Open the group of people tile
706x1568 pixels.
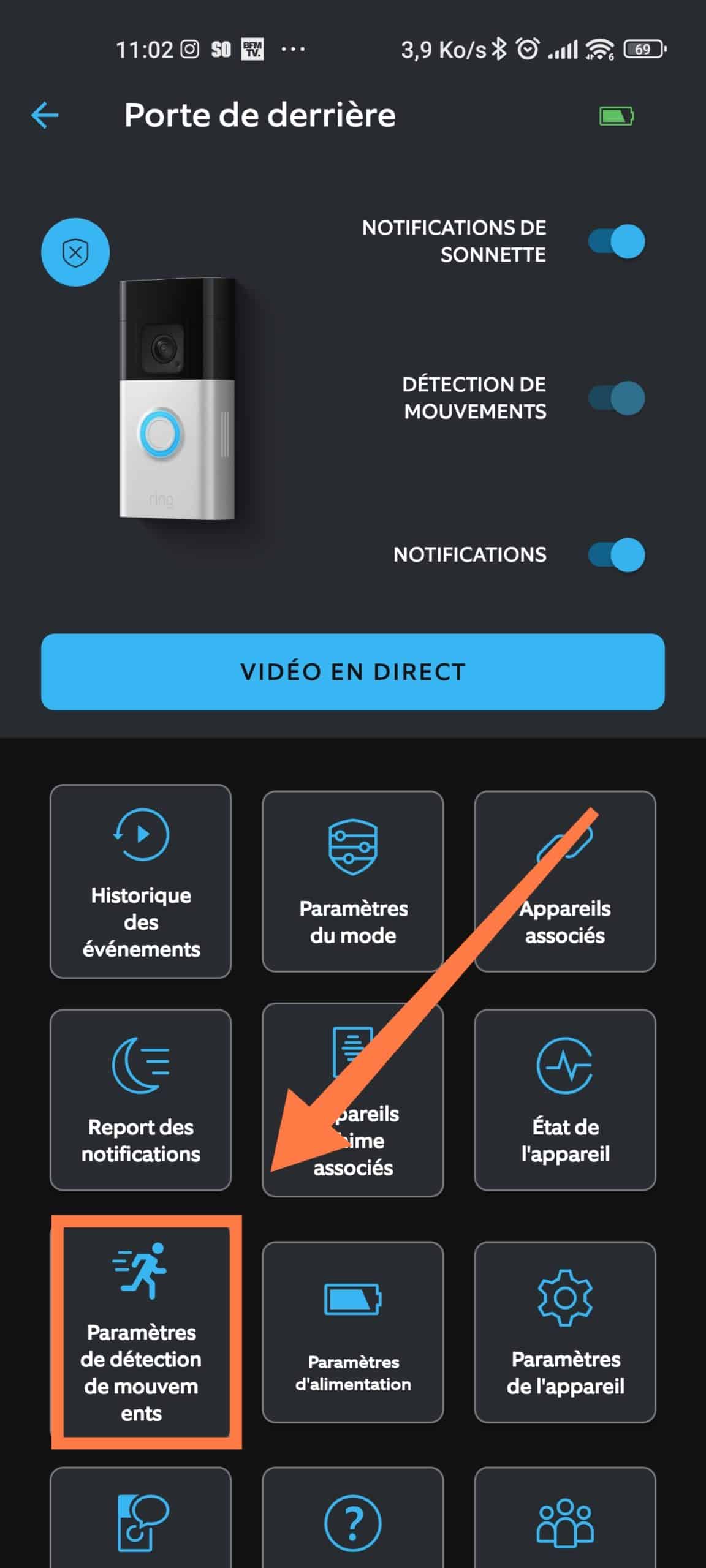pyautogui.click(x=565, y=1518)
